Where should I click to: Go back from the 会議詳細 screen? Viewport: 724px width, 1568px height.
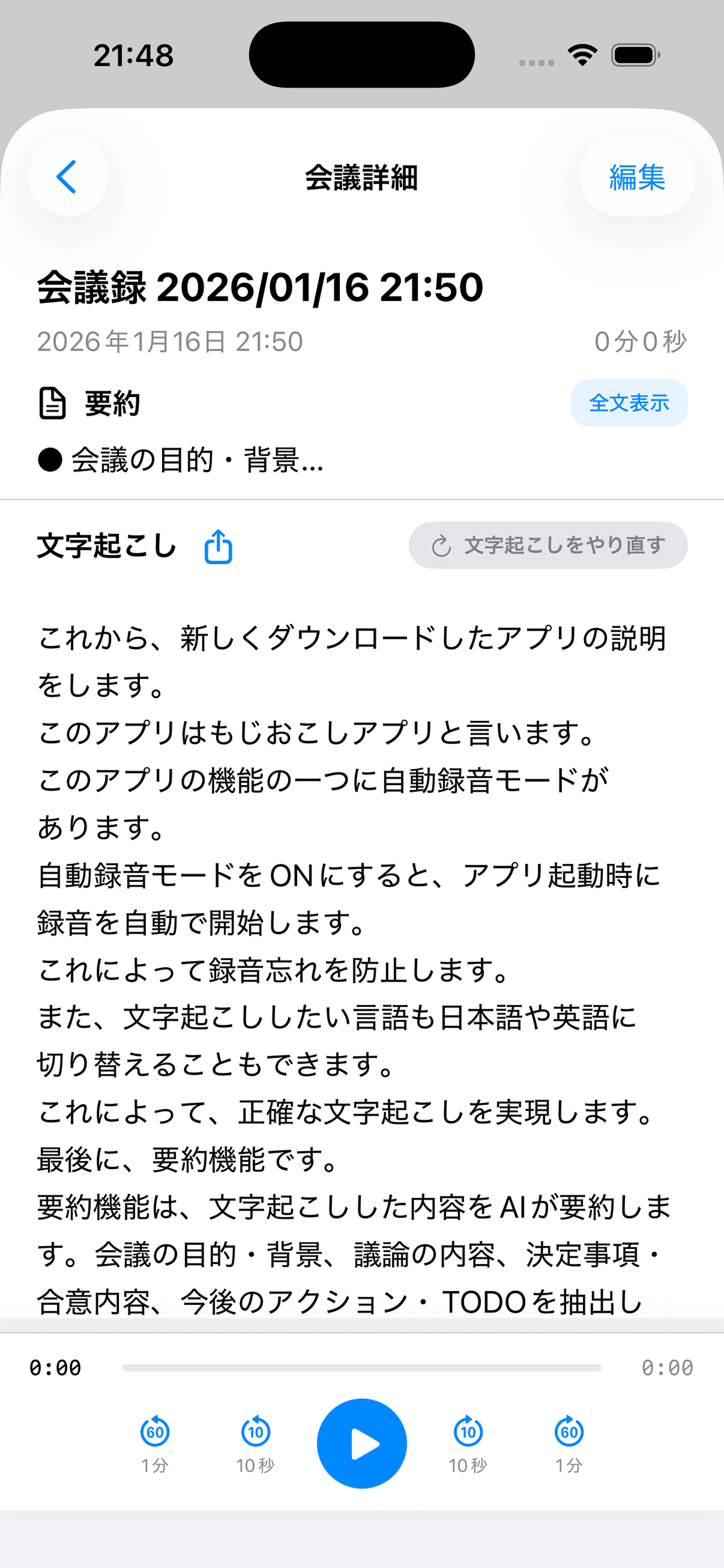(68, 177)
